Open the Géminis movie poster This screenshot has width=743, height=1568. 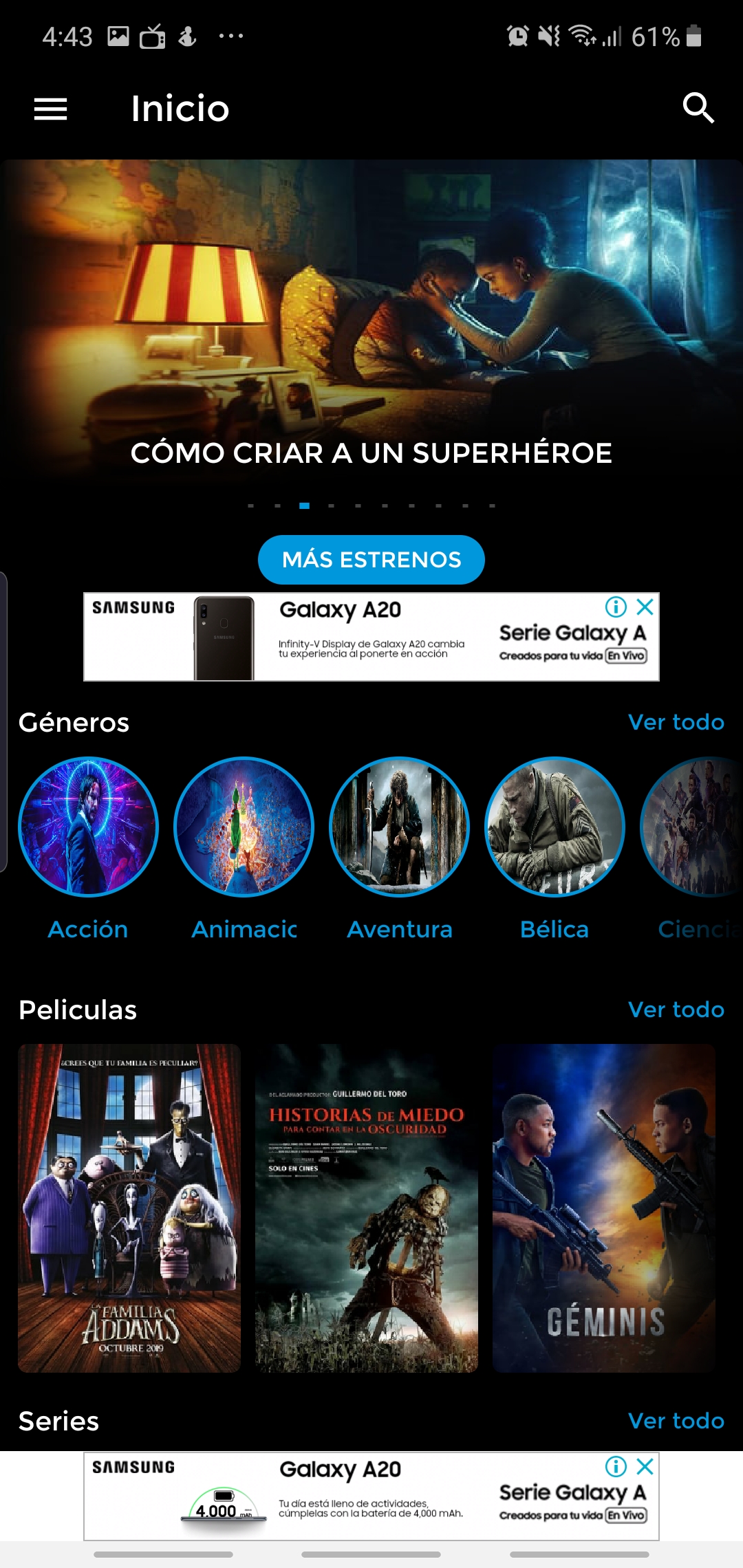[x=603, y=1208]
